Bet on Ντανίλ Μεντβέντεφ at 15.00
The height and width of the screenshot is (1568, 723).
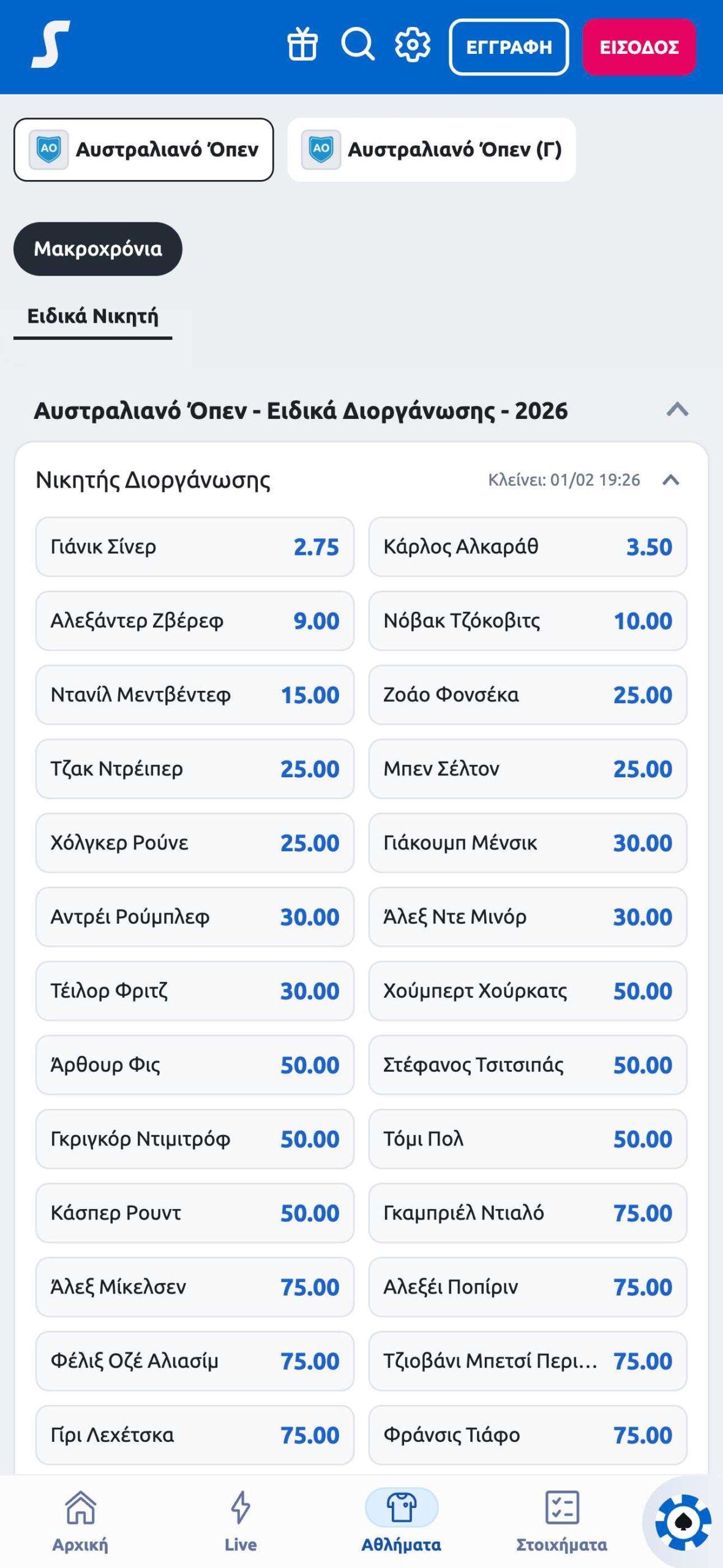click(x=195, y=695)
